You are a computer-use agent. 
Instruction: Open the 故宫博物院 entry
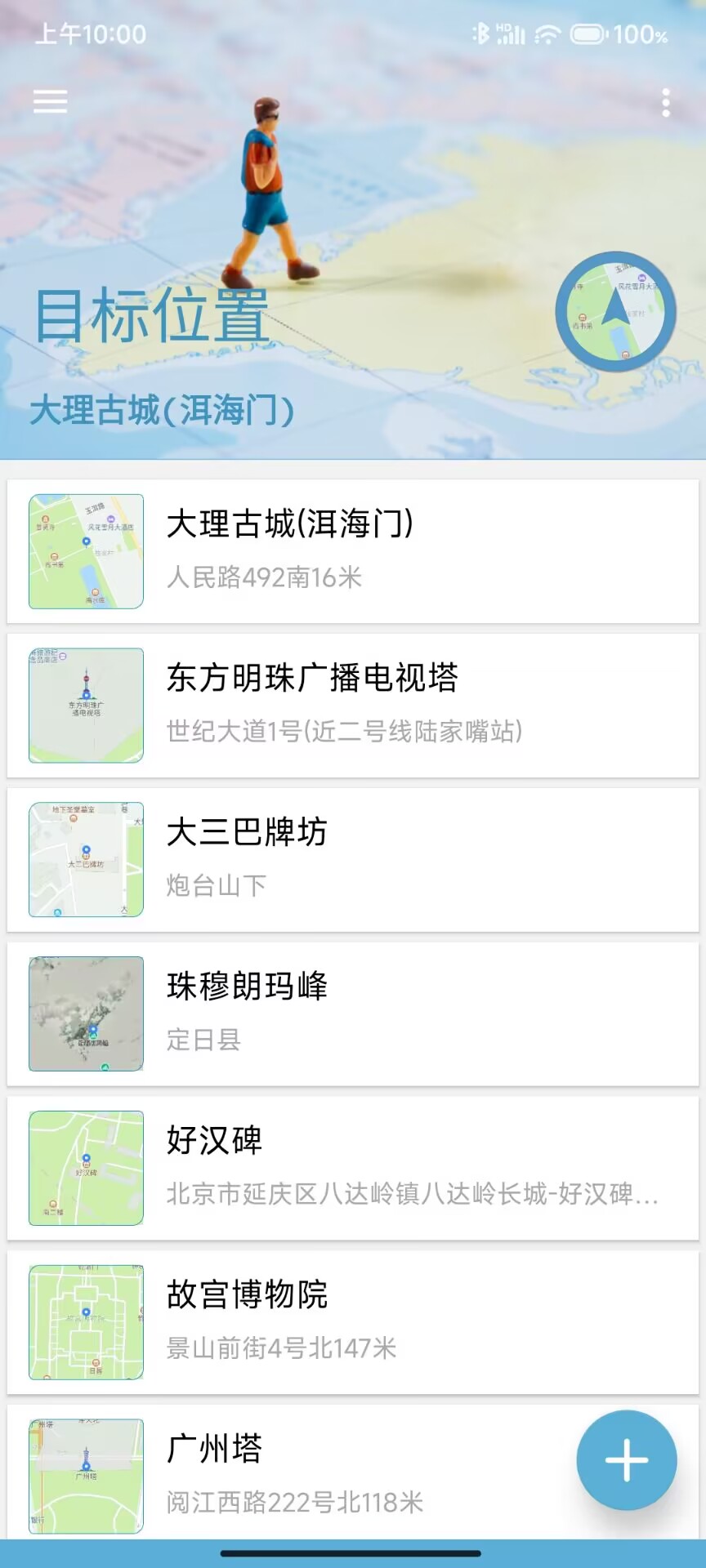point(353,1323)
